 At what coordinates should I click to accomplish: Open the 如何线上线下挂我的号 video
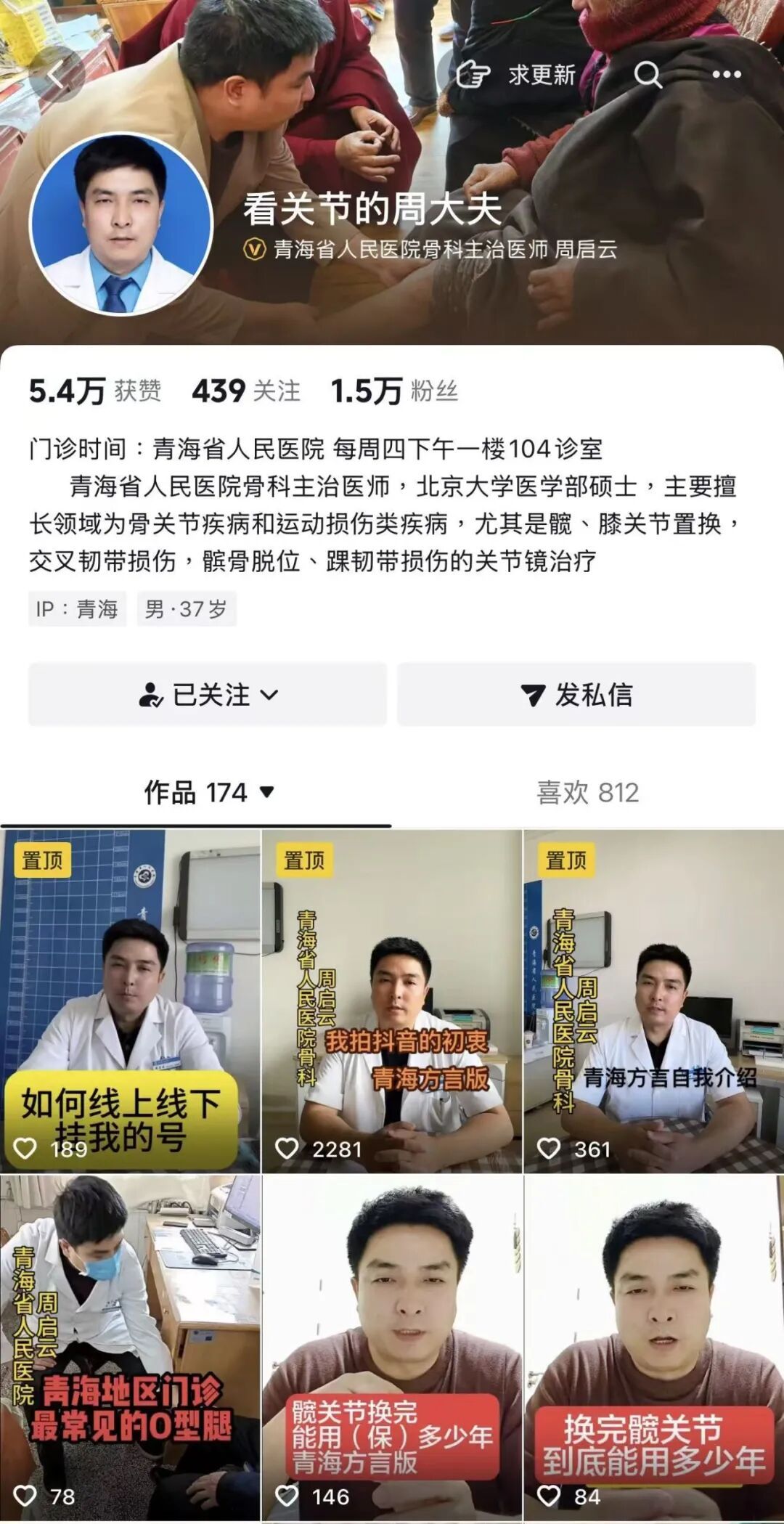[x=130, y=1002]
